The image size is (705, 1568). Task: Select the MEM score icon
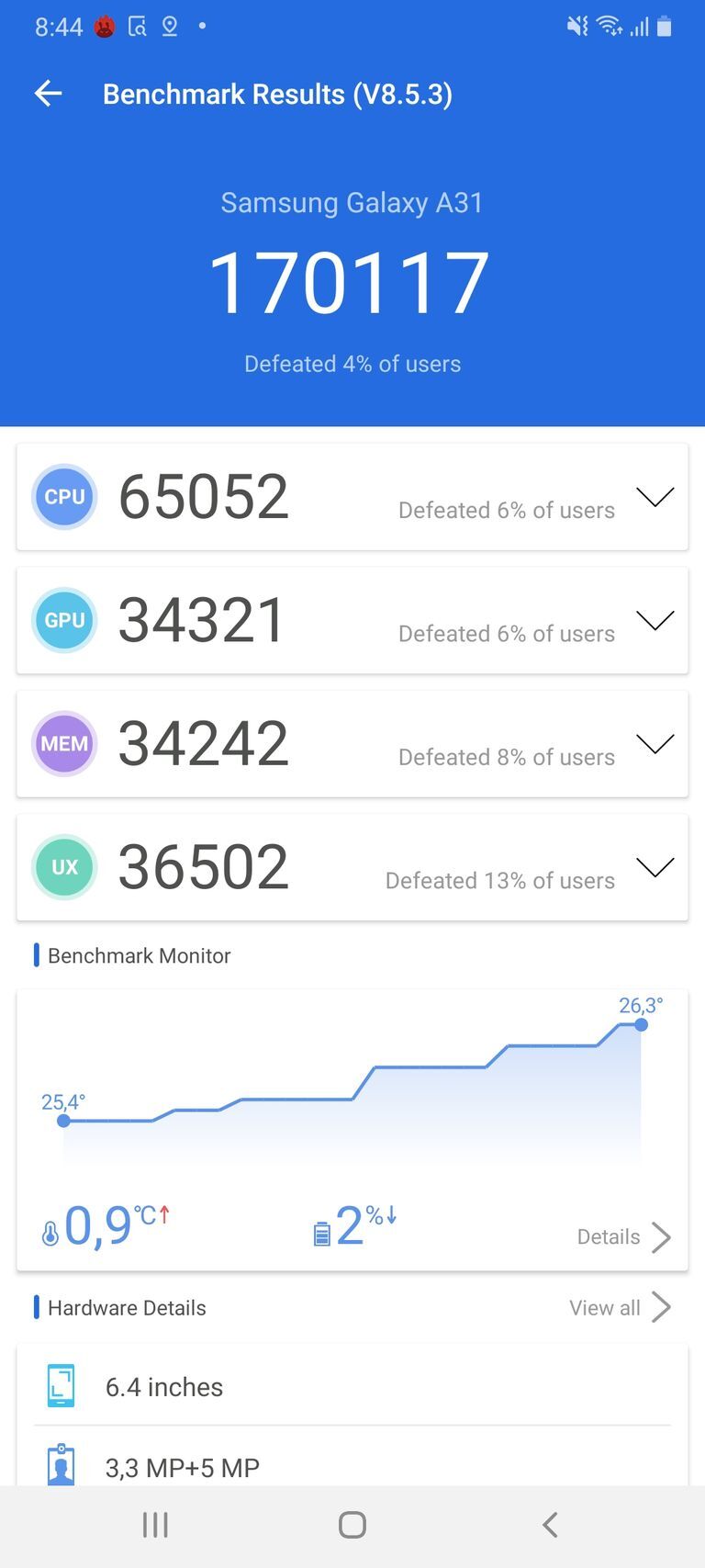tap(64, 744)
